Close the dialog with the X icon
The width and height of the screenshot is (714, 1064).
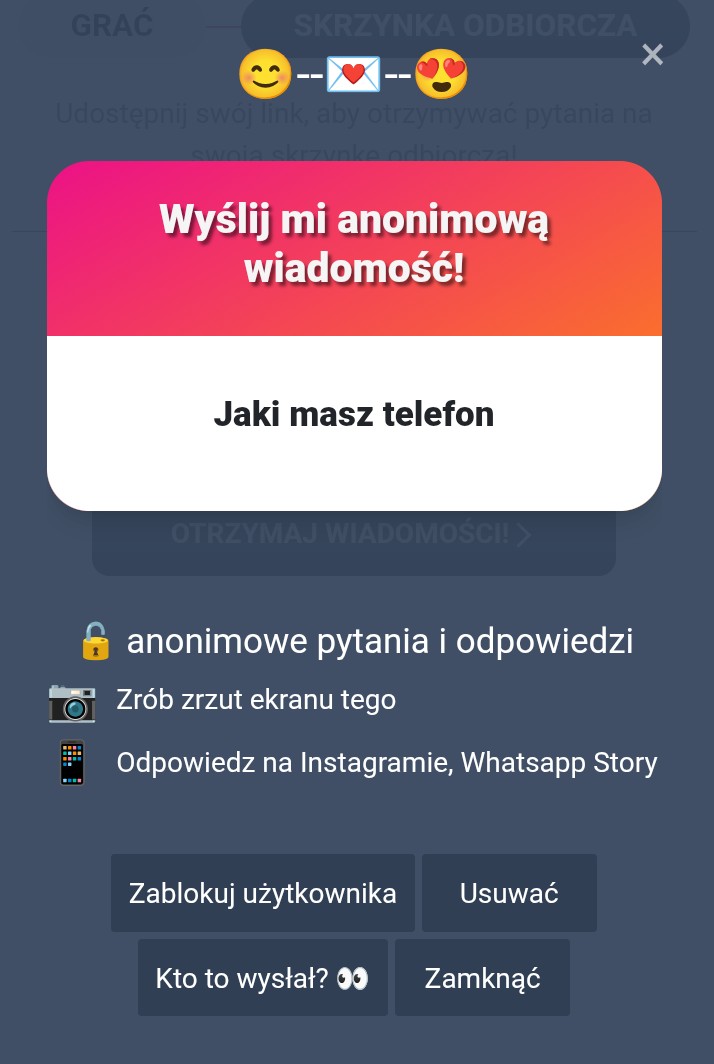[x=652, y=55]
